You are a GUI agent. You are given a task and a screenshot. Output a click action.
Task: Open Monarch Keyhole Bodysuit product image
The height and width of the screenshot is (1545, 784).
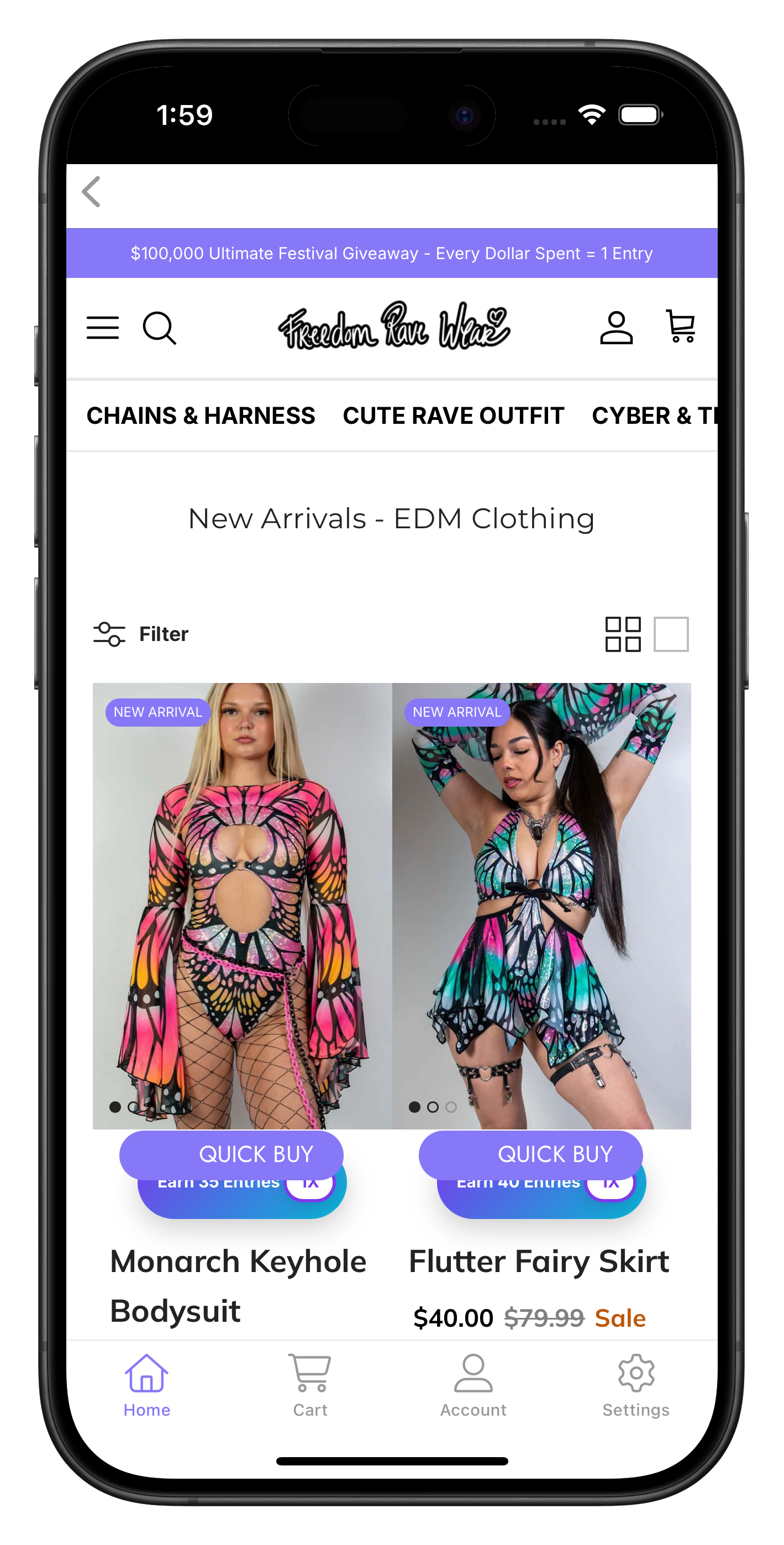243,906
